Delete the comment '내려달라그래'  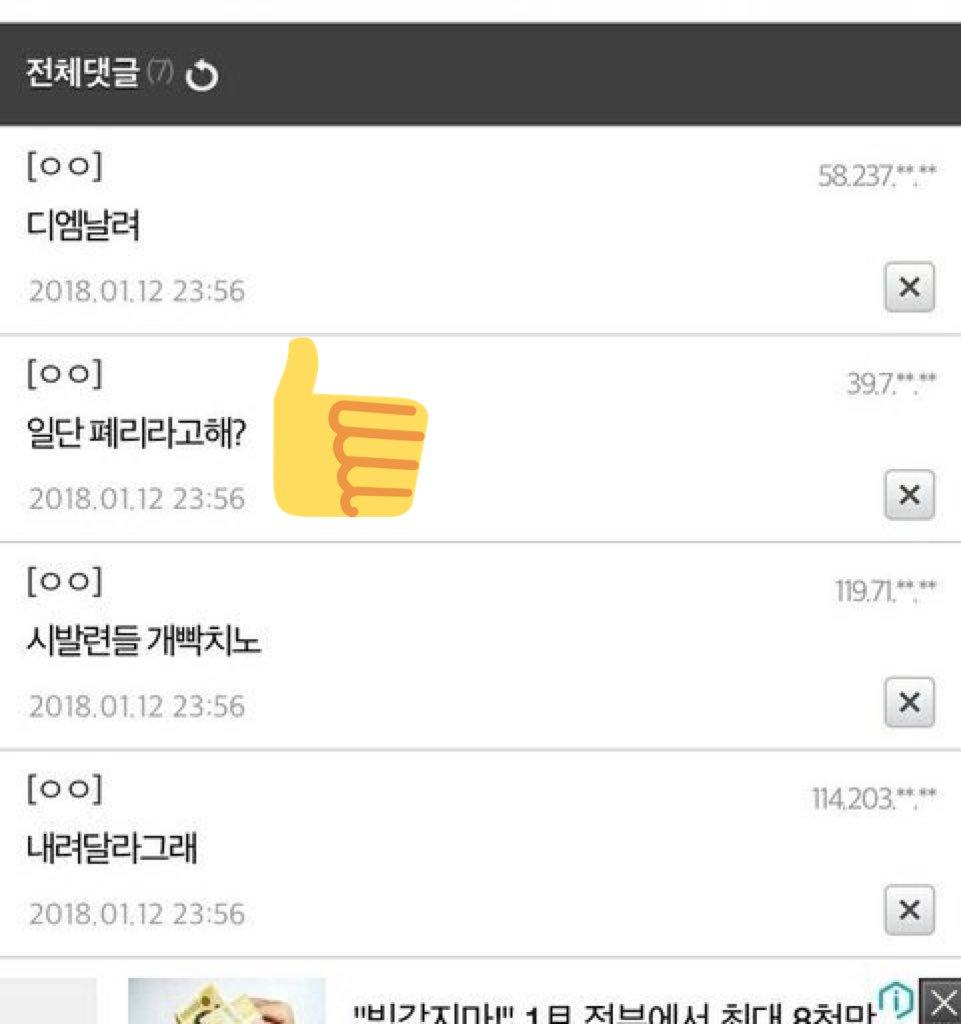(909, 910)
